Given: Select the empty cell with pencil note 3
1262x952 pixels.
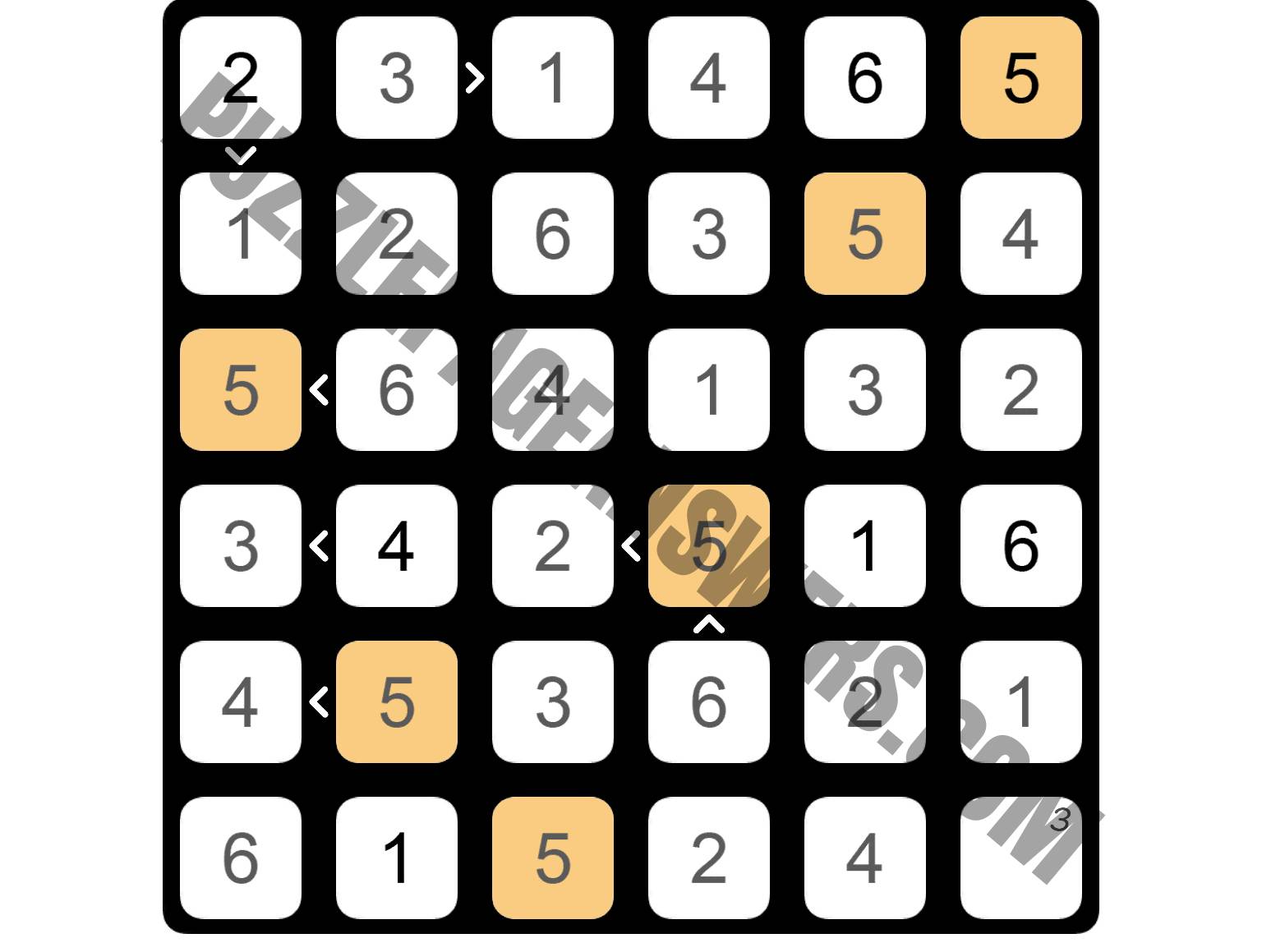Looking at the screenshot, I should tap(1020, 858).
